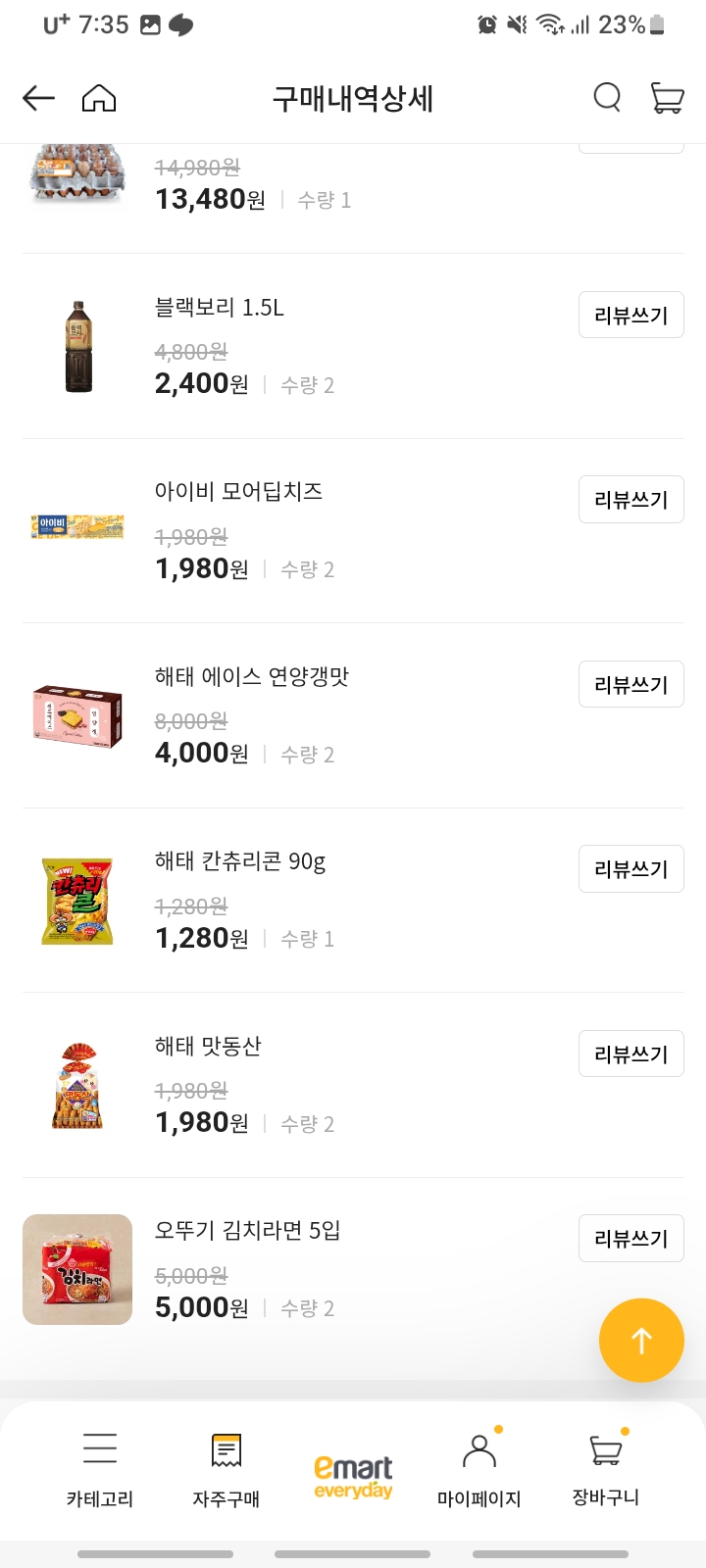Open 자주구매 receipt icon in bottom bar

226,1448
